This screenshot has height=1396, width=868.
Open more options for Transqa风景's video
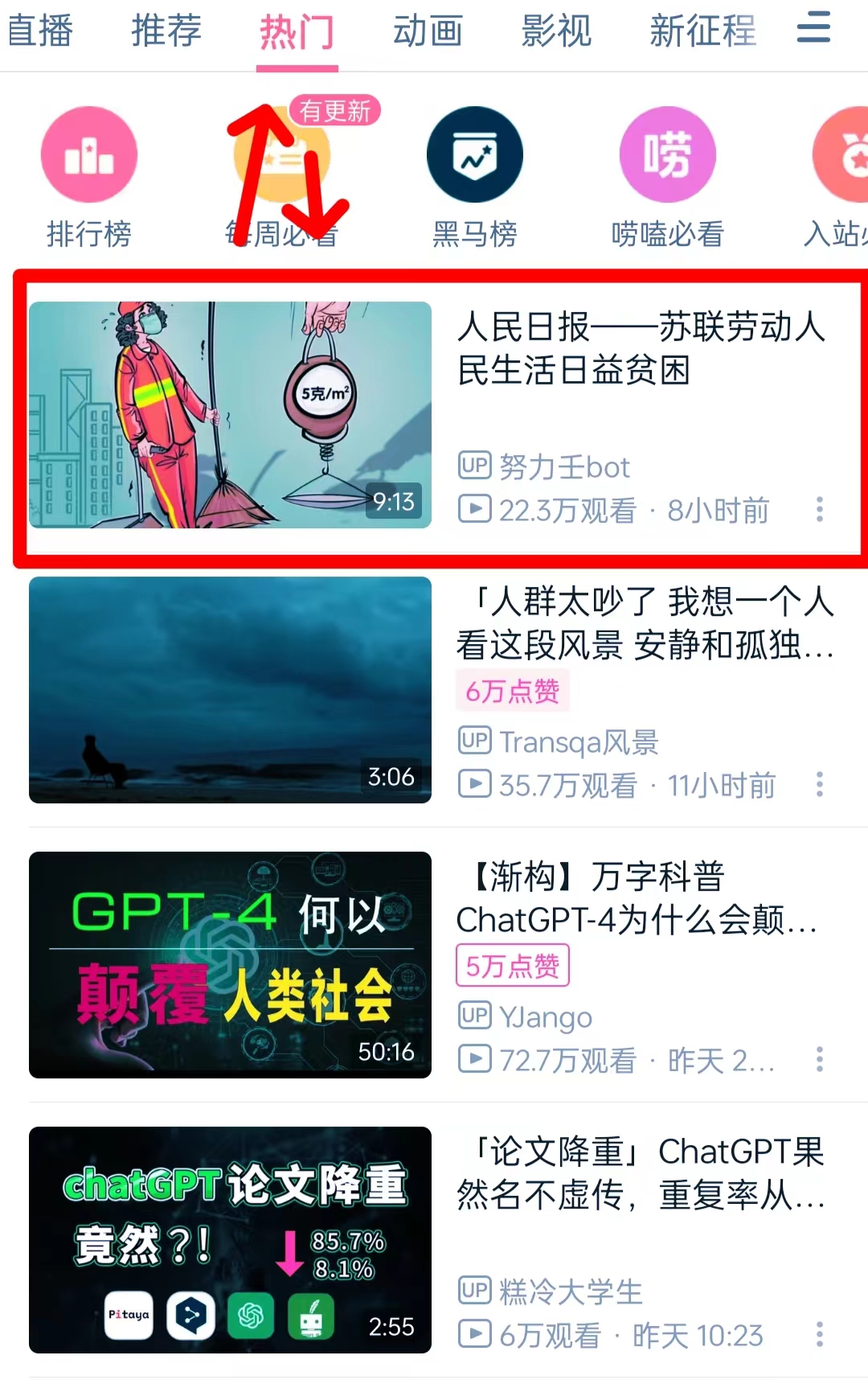coord(820,784)
